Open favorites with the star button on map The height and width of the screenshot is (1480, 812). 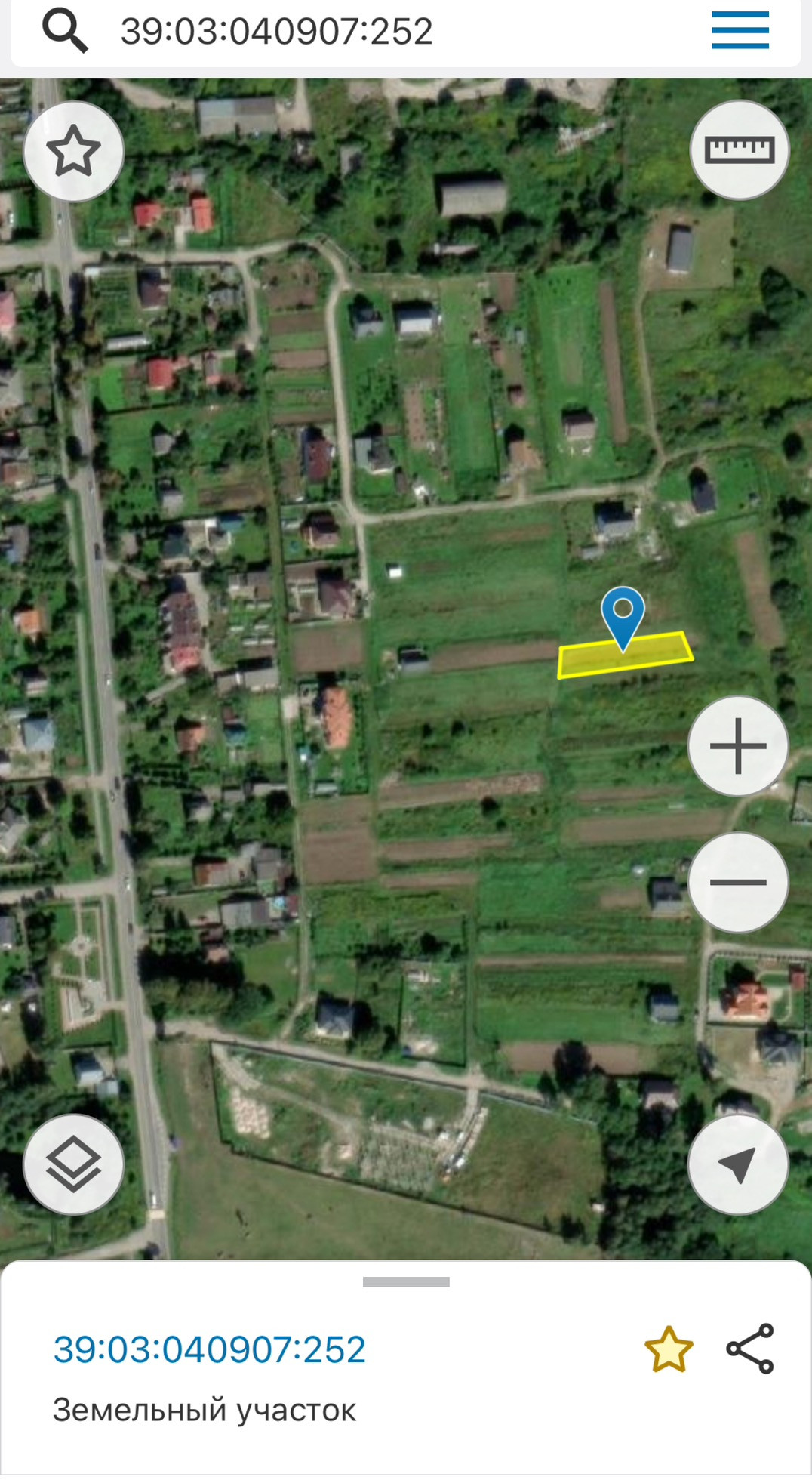(x=73, y=151)
